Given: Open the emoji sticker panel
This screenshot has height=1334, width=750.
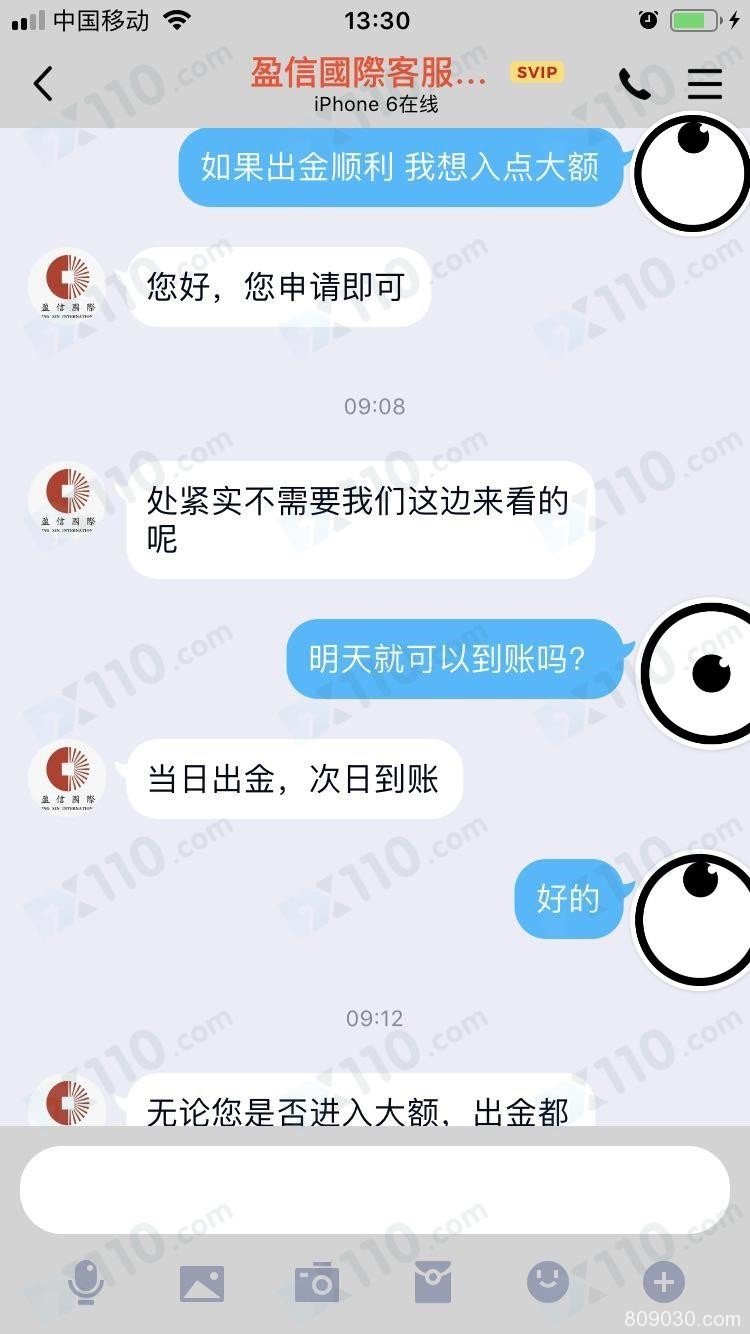Looking at the screenshot, I should point(548,1282).
